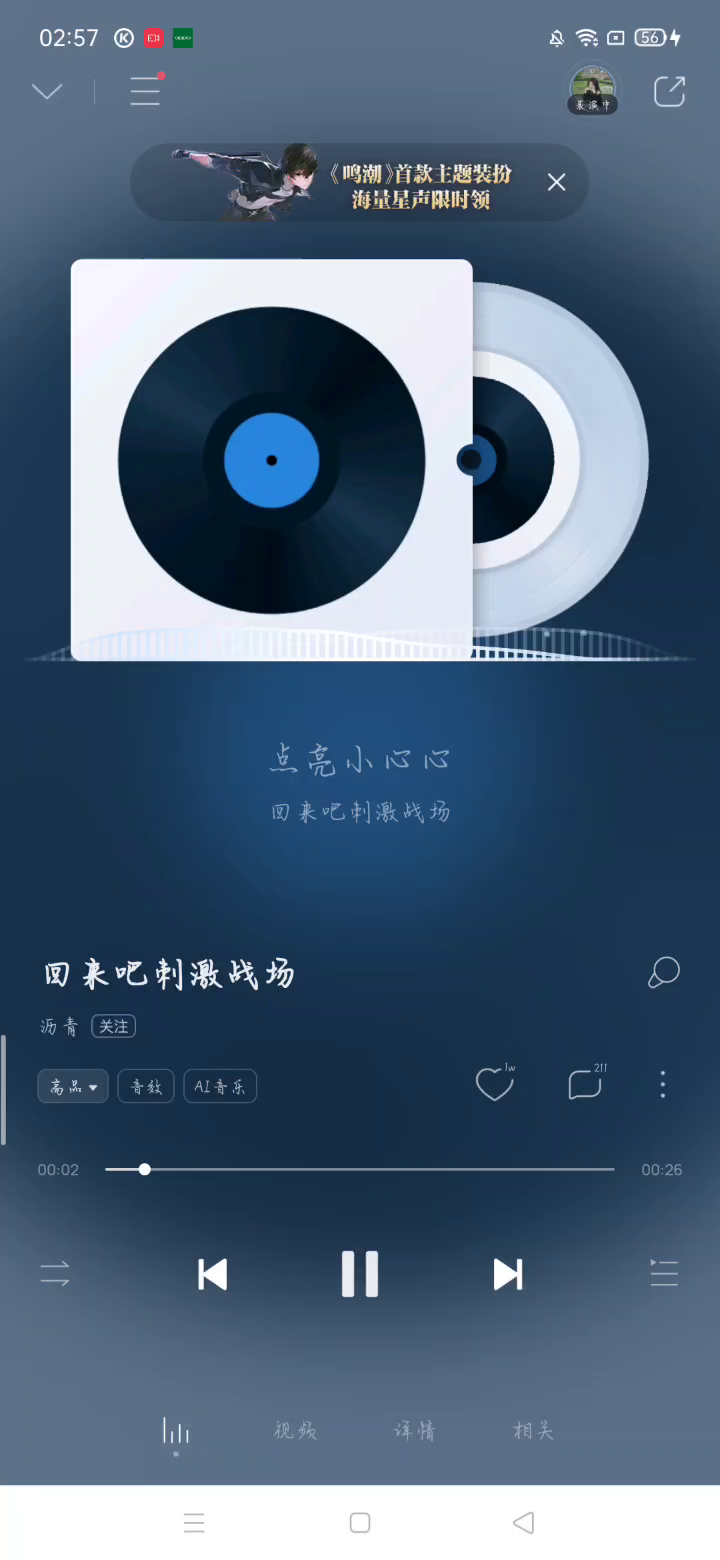Open the menu icon with red dot

click(145, 91)
